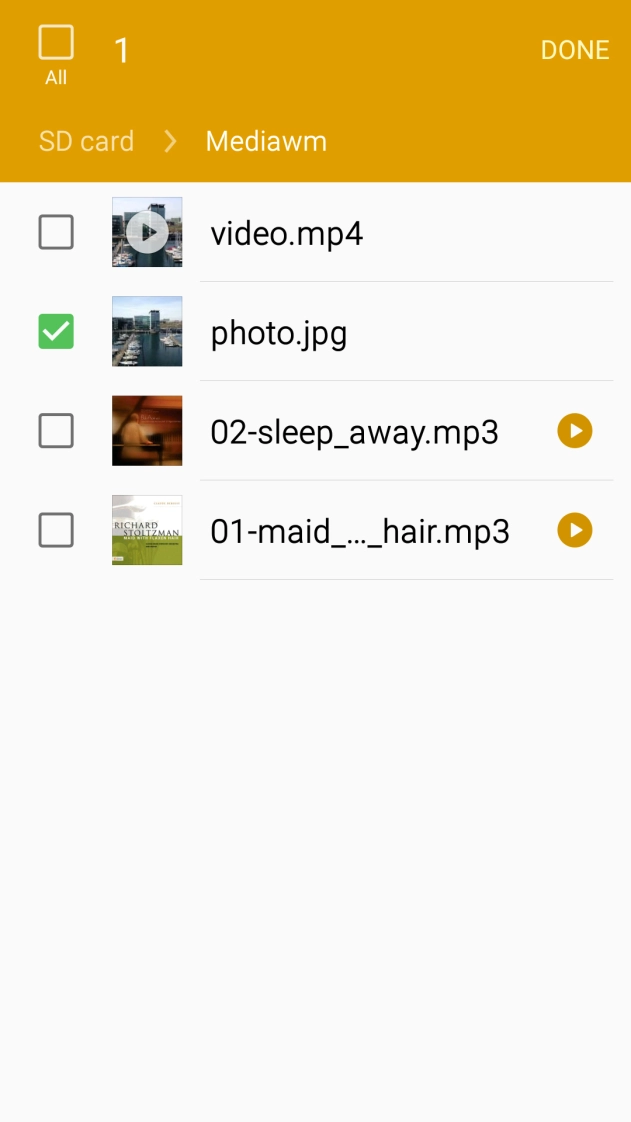Go to SD card in the breadcrumb
631x1122 pixels.
point(86,141)
